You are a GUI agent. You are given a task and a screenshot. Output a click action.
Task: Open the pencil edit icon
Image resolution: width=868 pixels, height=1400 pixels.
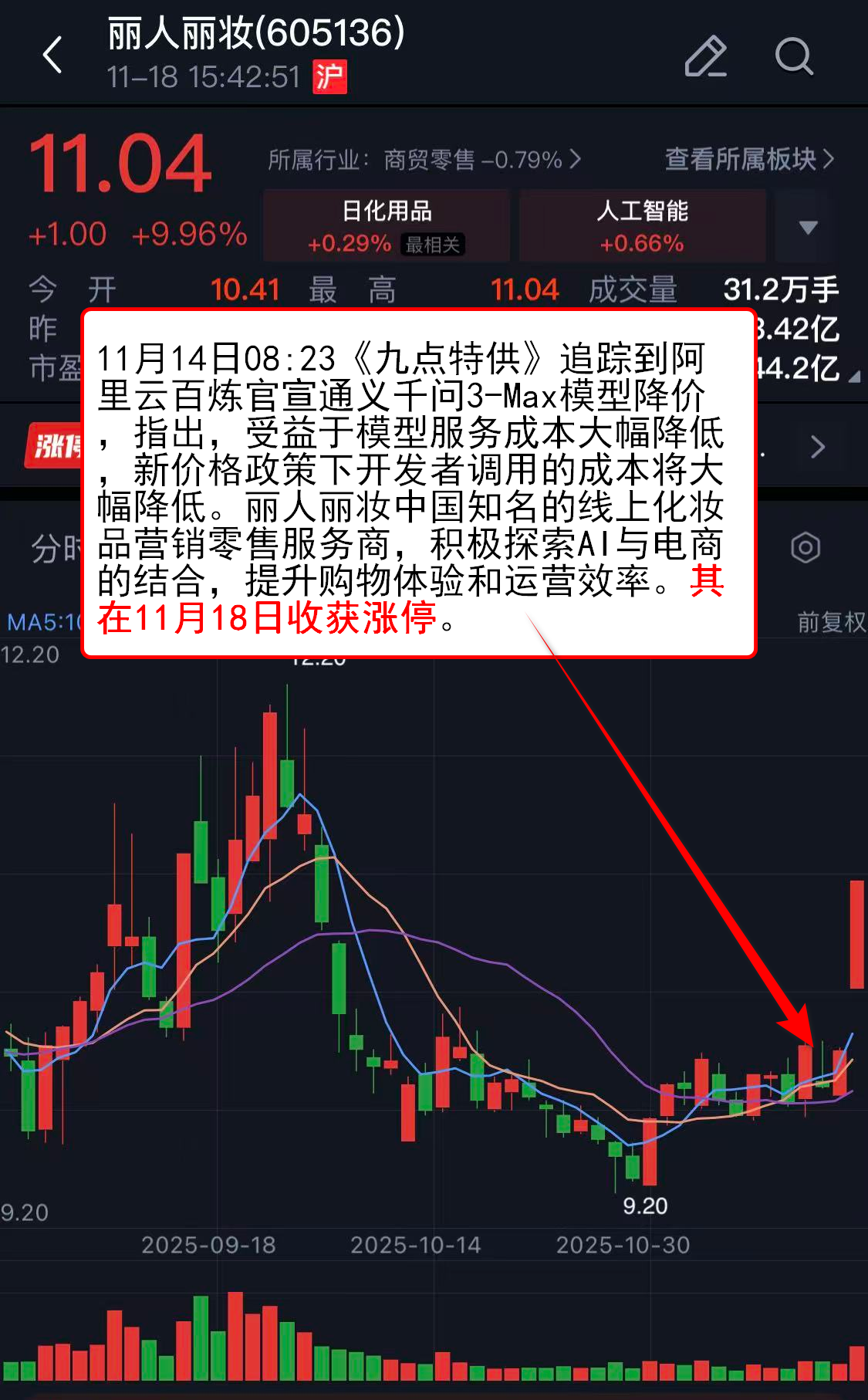point(705,56)
